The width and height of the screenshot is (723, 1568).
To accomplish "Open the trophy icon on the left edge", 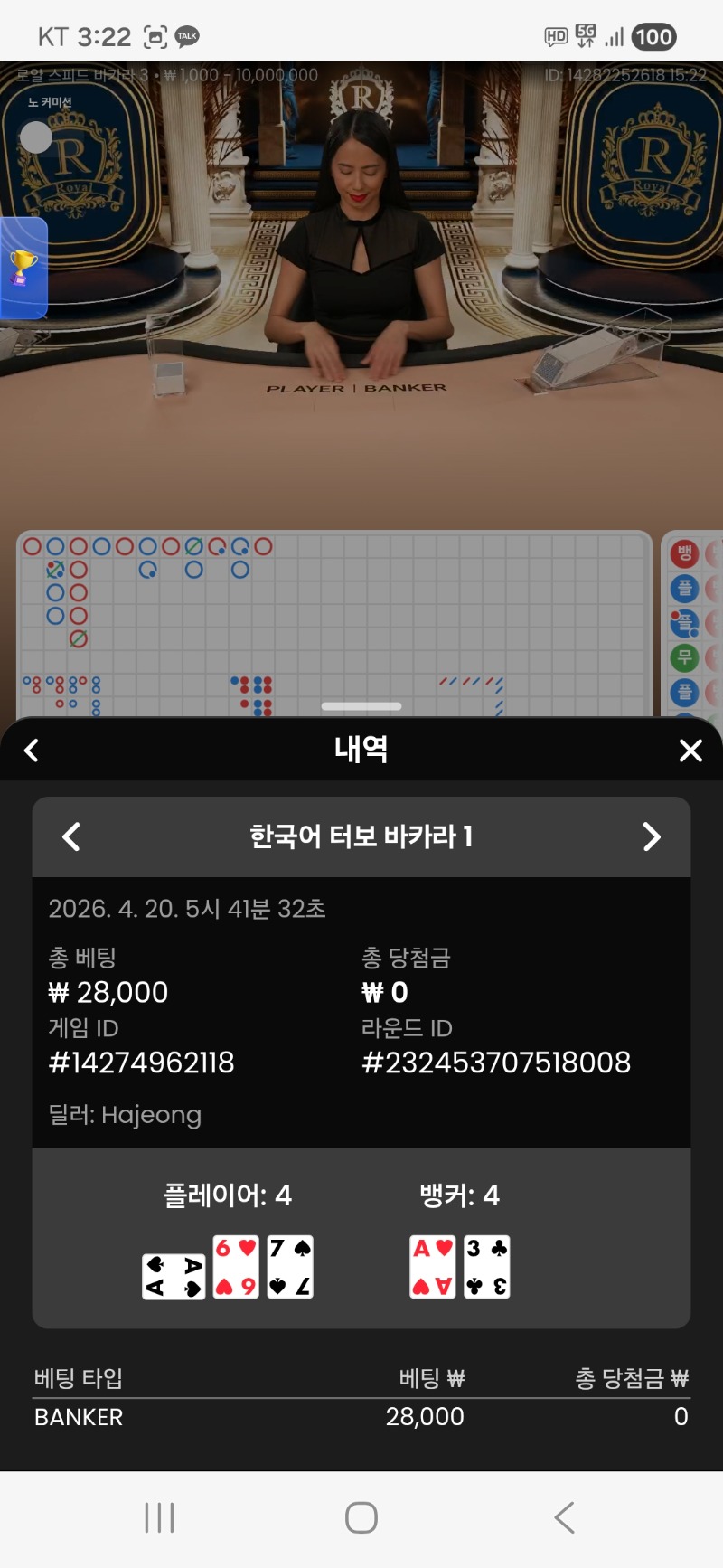I will click(x=23, y=268).
